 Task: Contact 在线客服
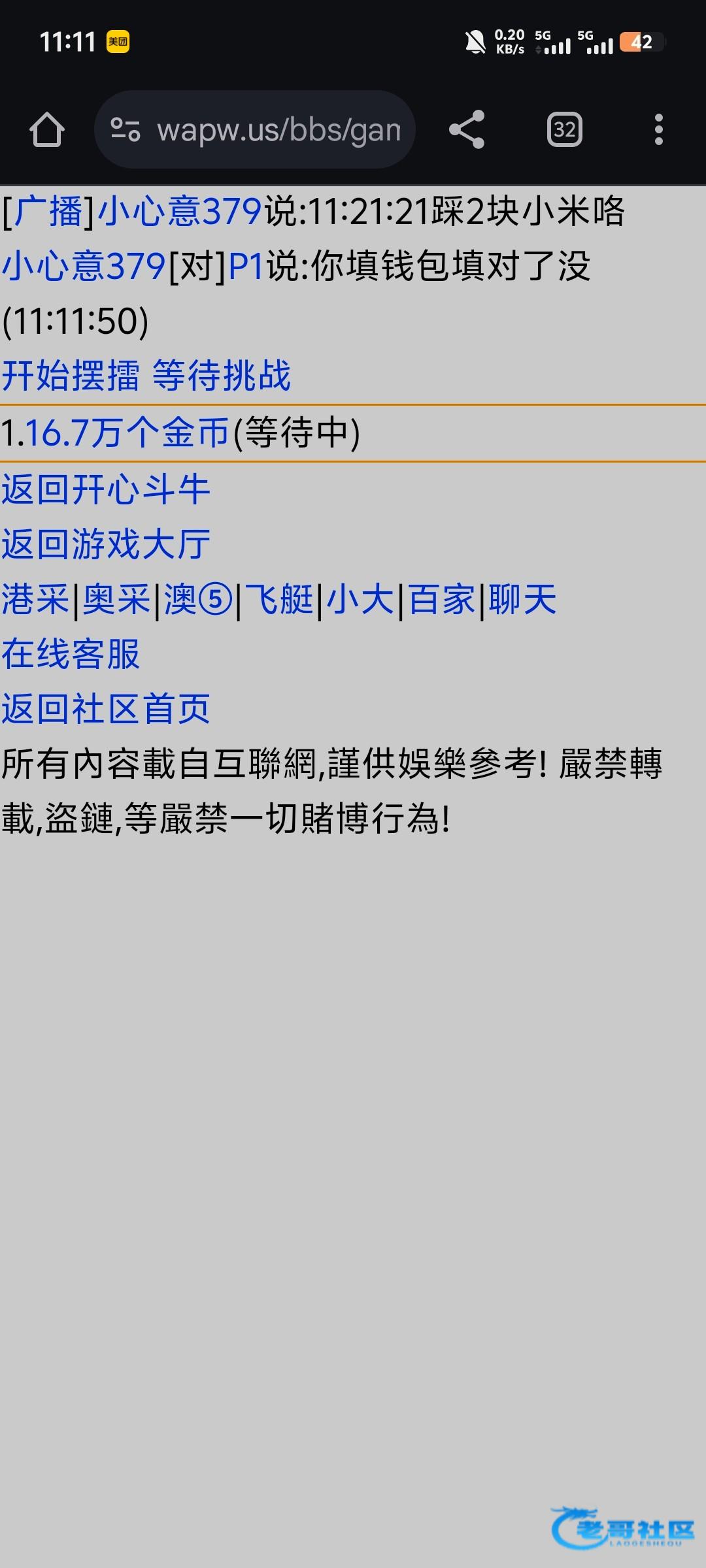[71, 654]
